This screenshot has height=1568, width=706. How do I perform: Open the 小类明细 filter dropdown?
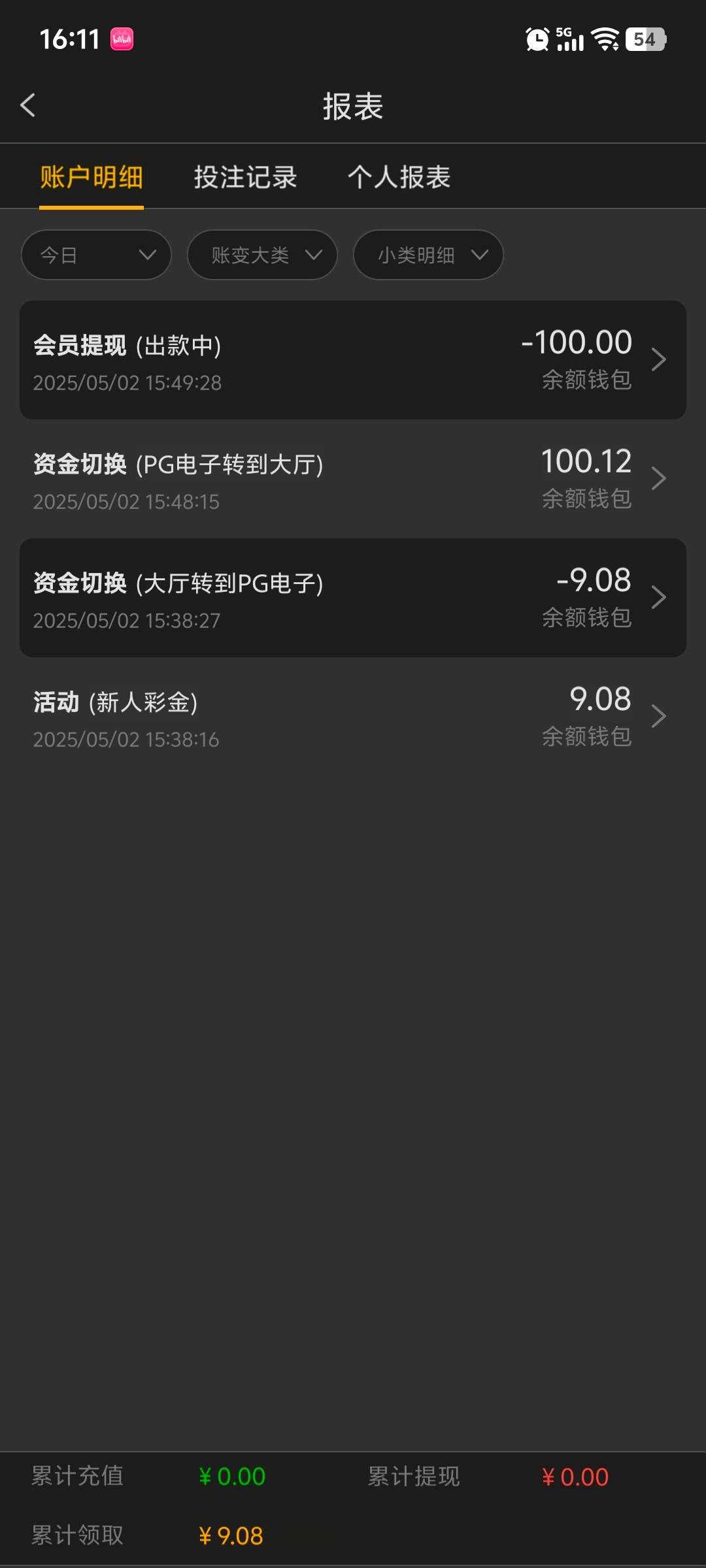428,255
